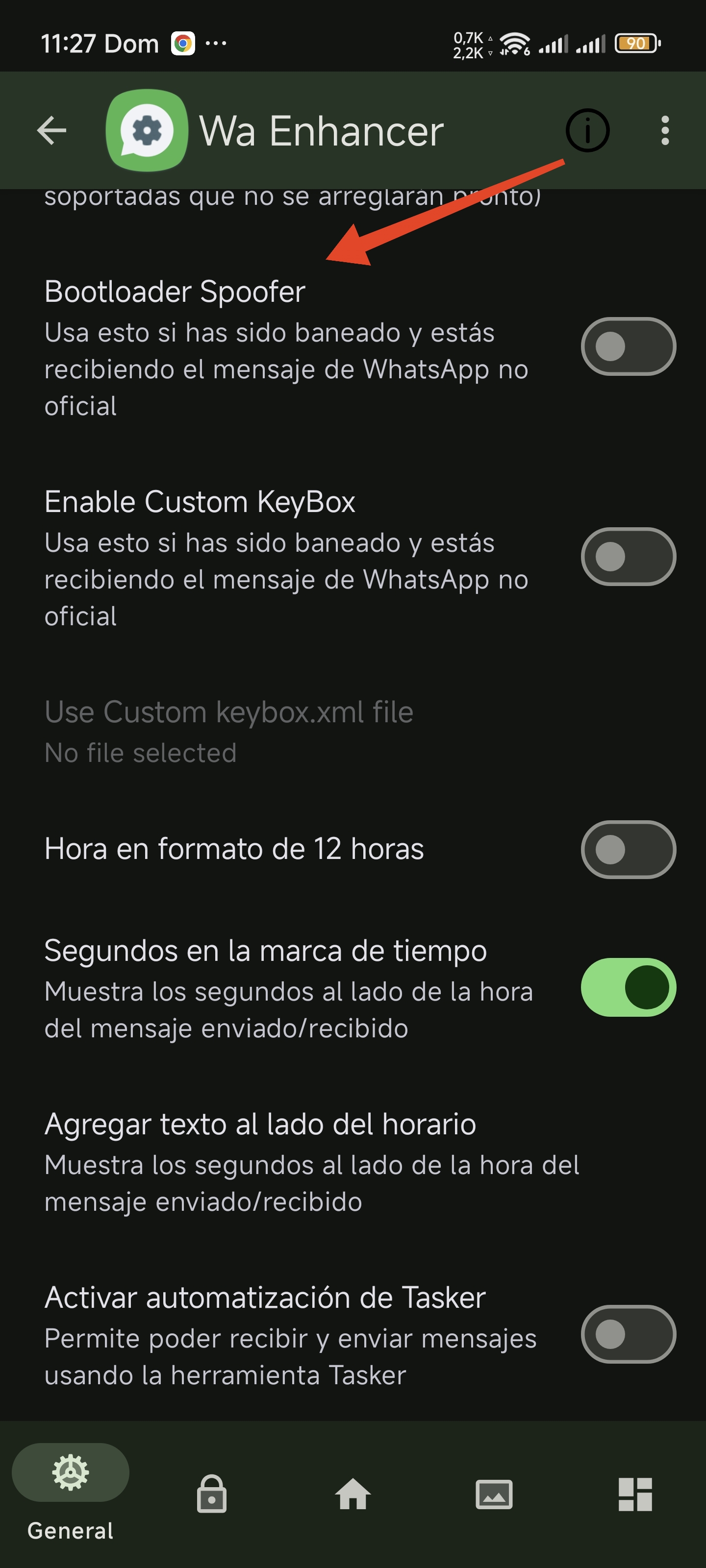This screenshot has height=1568, width=706.
Task: Switch to the customization grid tab
Action: click(635, 1494)
